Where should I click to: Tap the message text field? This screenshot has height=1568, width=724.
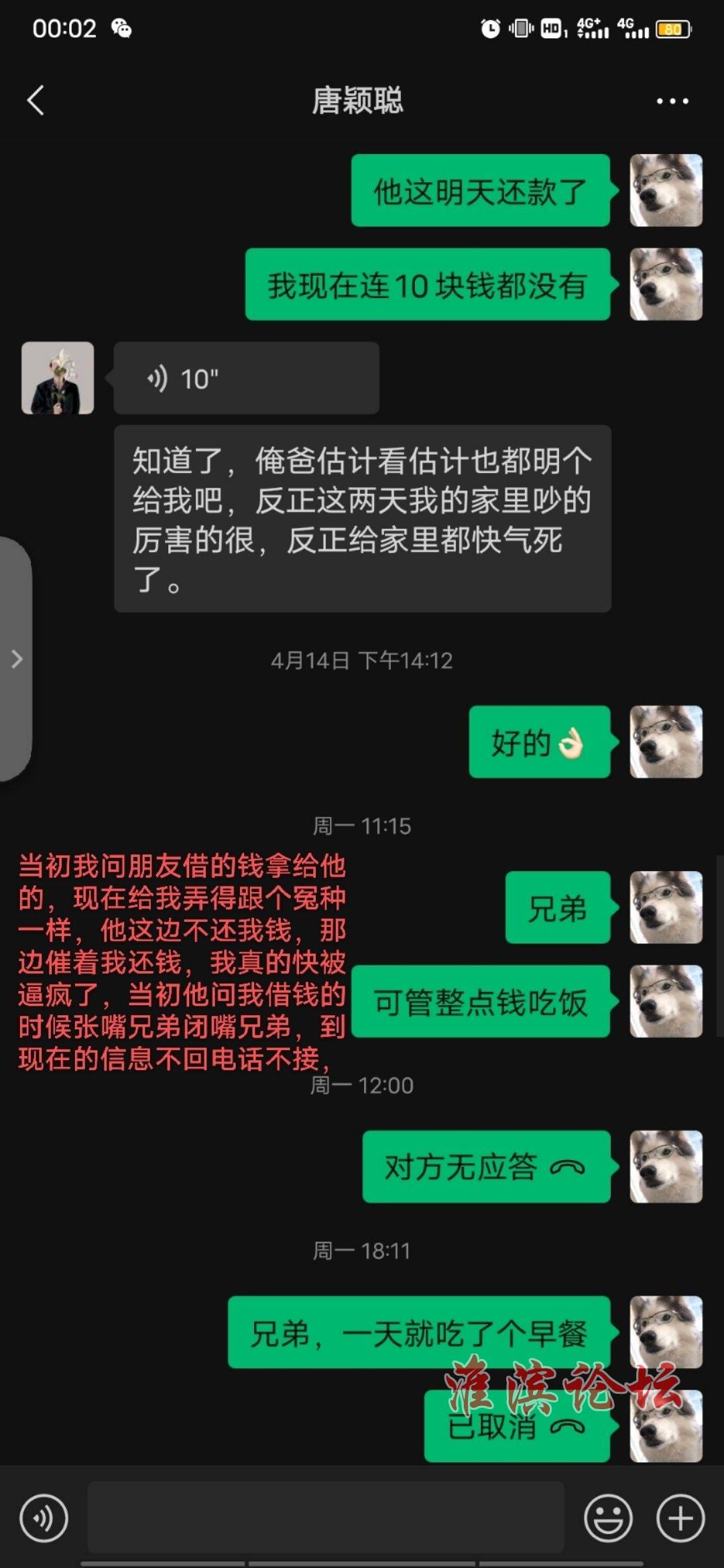326,1518
